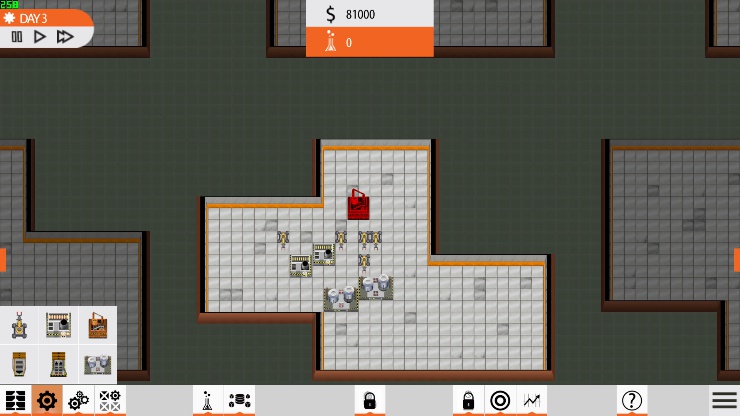This screenshot has height=416, width=740.
Task: Fast-forward the game speed
Action: coord(65,37)
